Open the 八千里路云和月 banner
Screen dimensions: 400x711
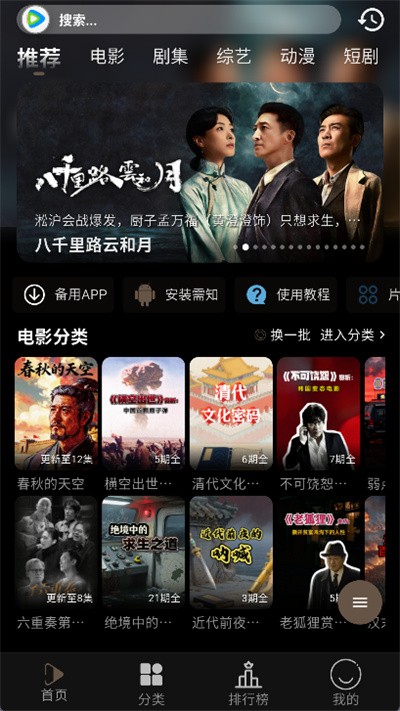tap(200, 172)
